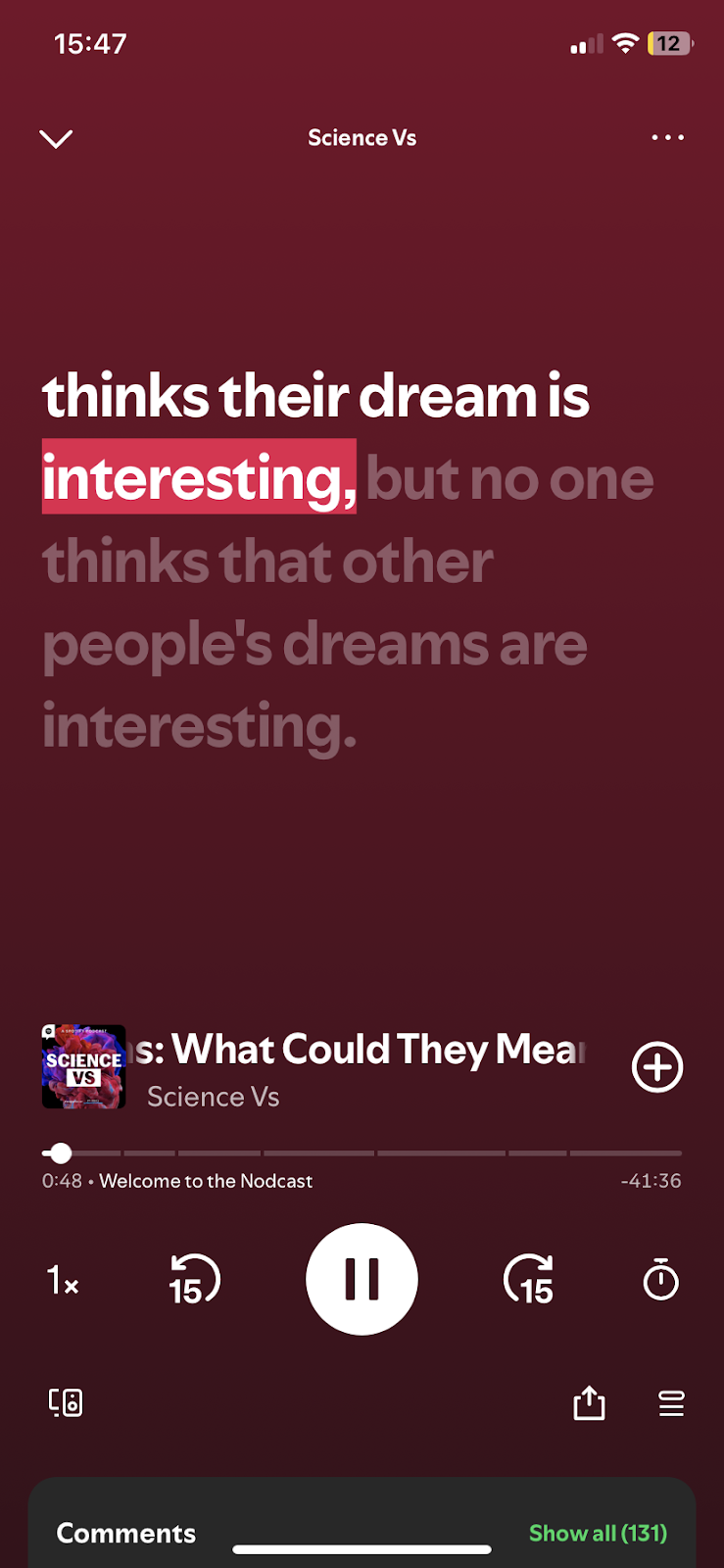Open the Science Vs episode artwork
724x1568 pixels.
pyautogui.click(x=83, y=1067)
